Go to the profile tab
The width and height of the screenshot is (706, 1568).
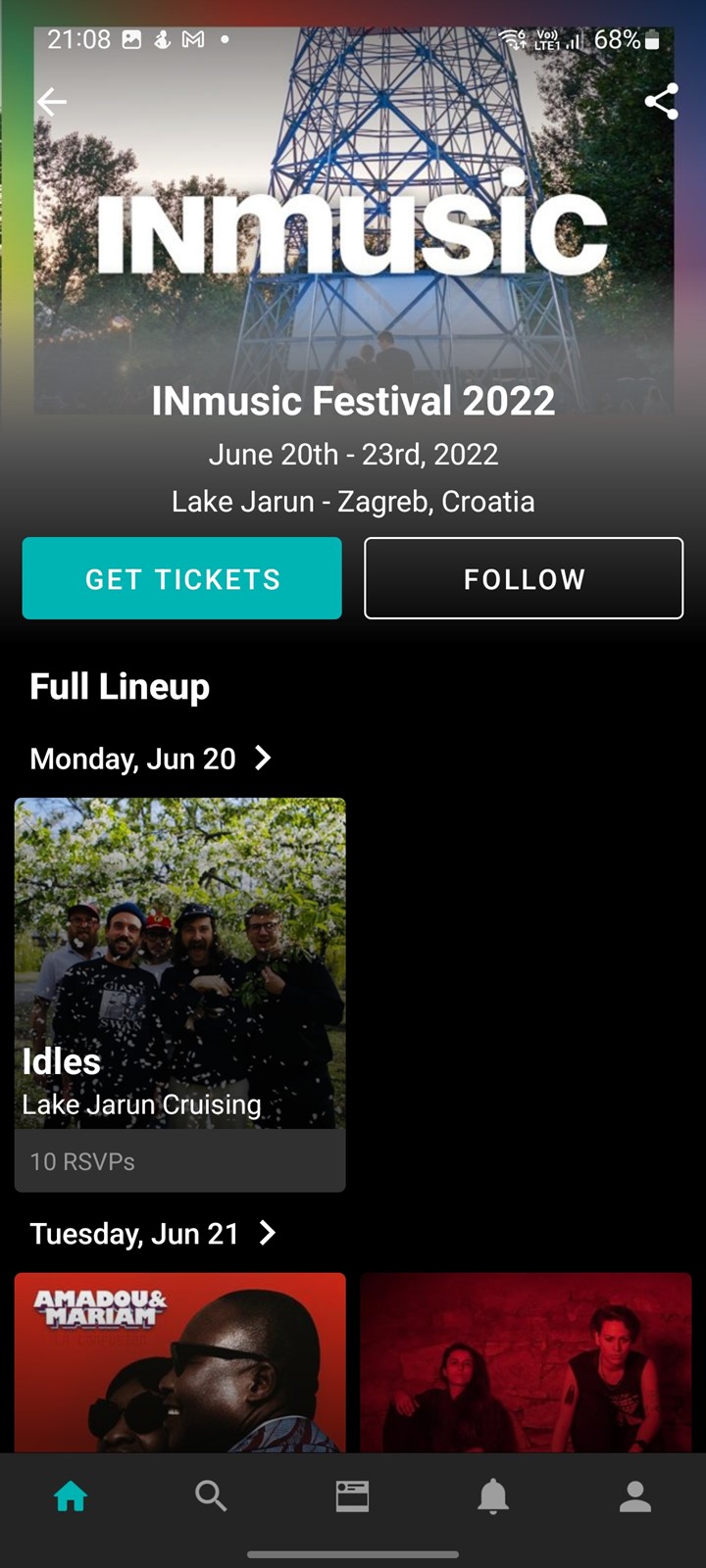635,1496
